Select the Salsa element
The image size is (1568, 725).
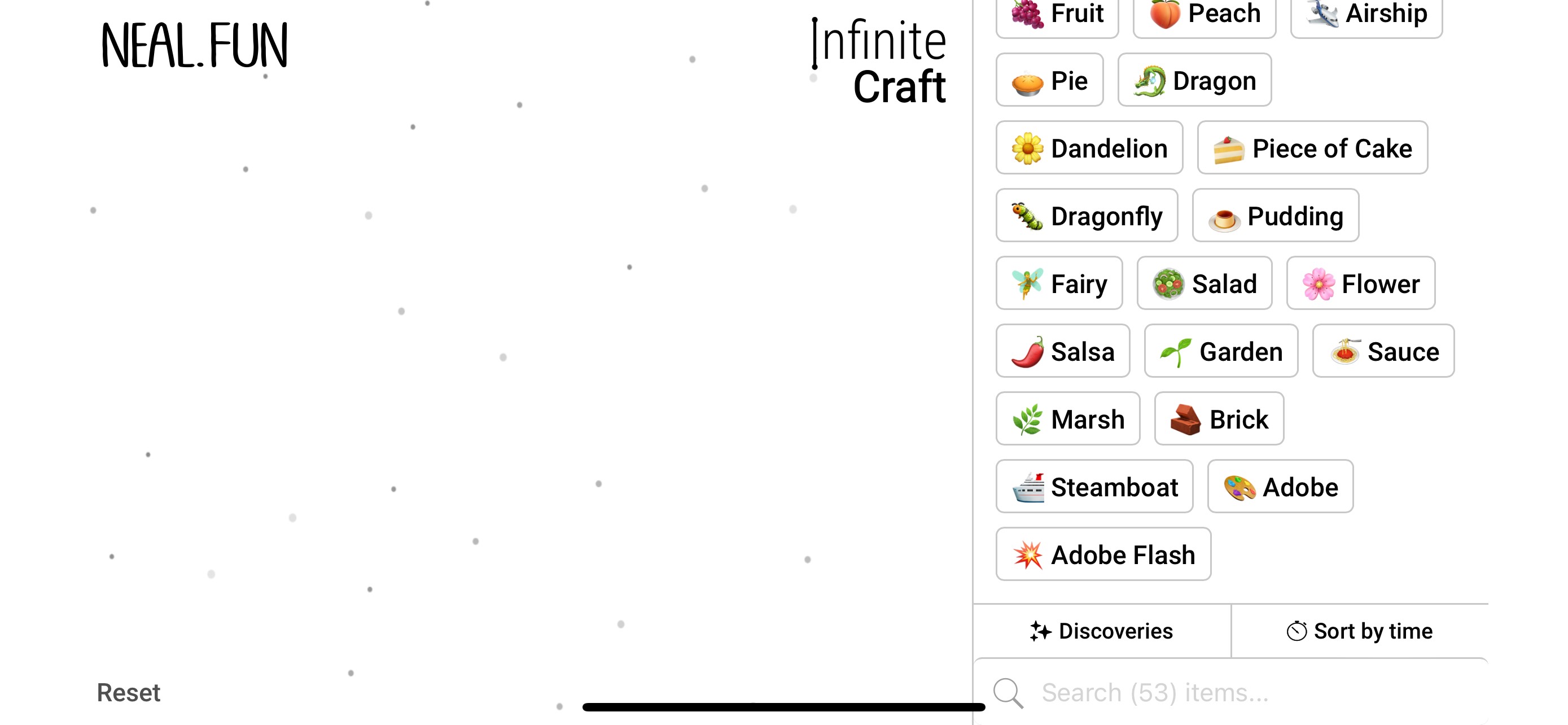pyautogui.click(x=1063, y=351)
